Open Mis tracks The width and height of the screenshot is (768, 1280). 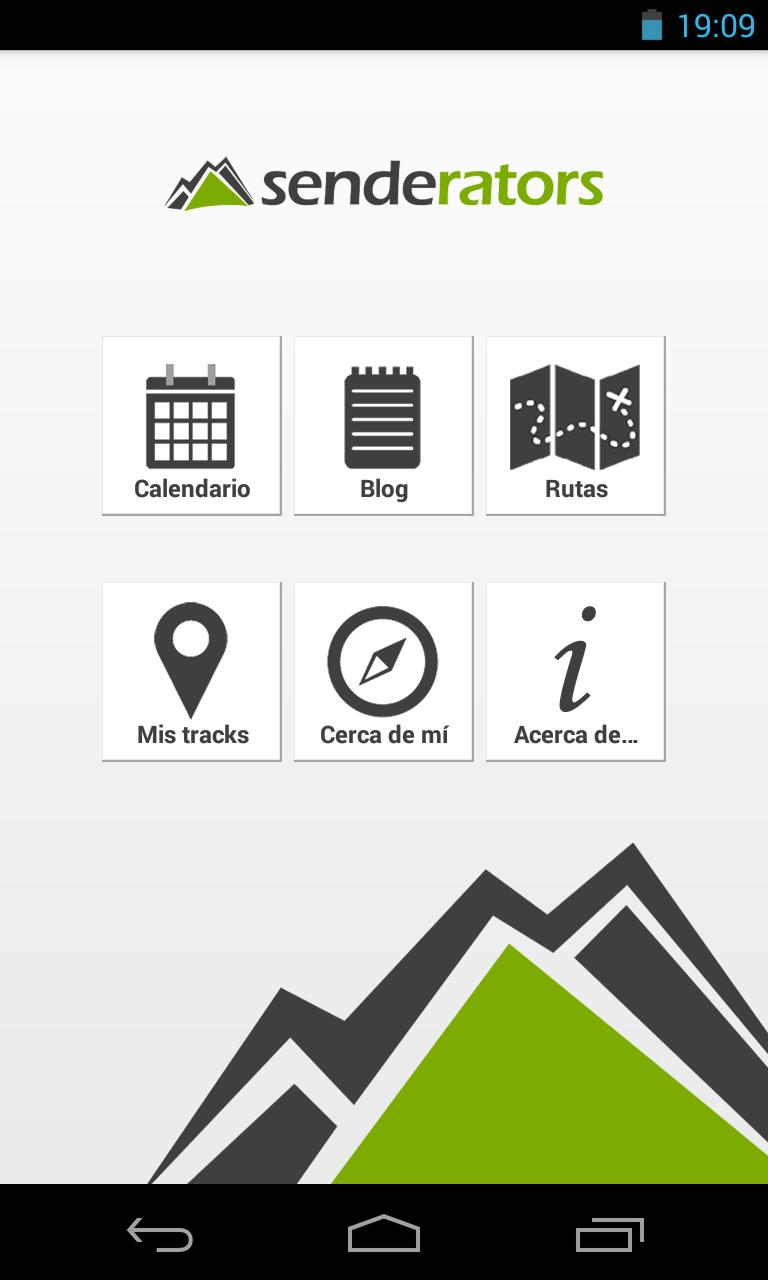pyautogui.click(x=192, y=672)
